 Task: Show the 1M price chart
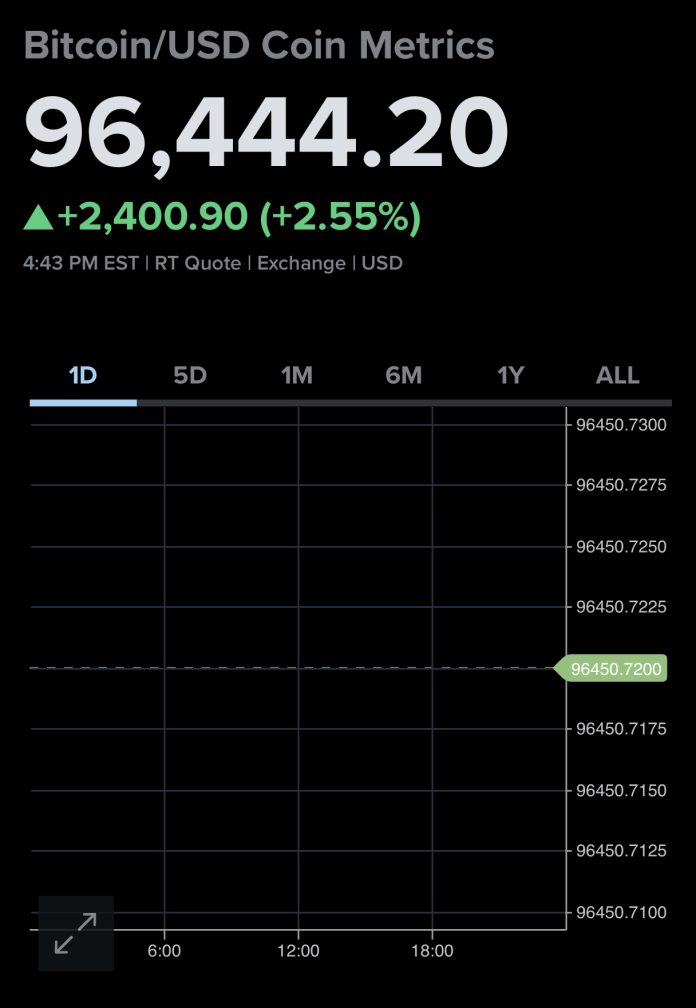point(297,376)
